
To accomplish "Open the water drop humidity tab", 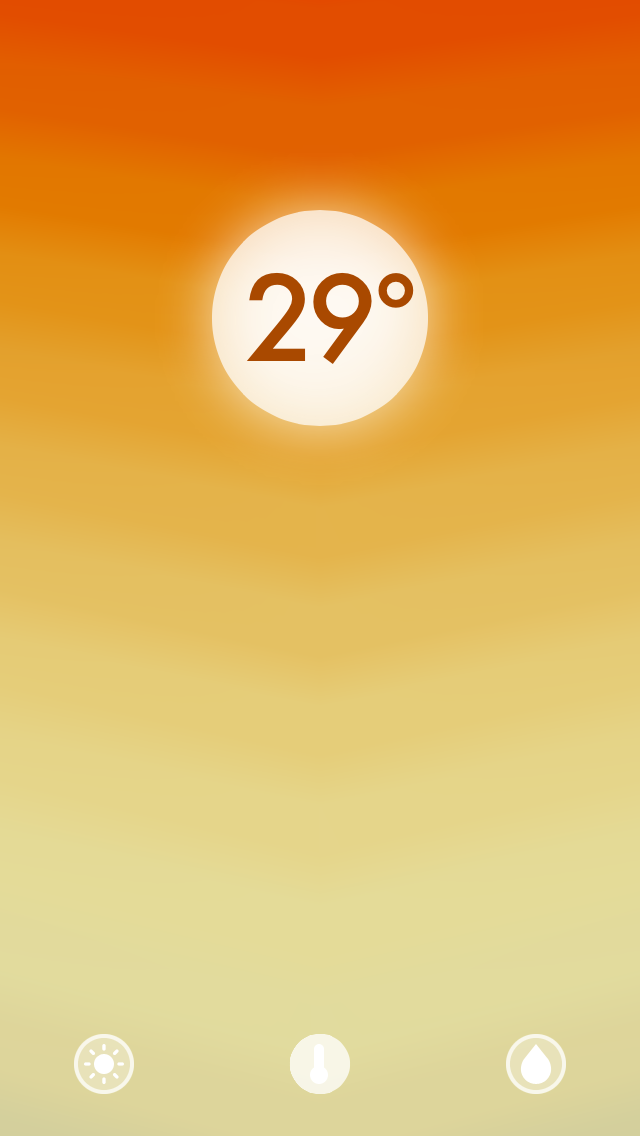I will (x=536, y=1064).
